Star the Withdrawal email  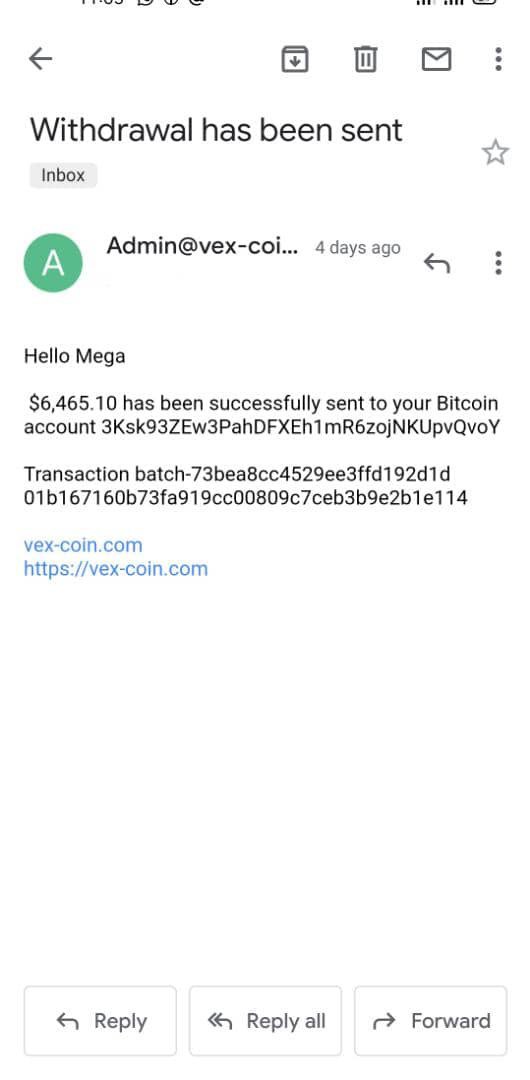495,152
